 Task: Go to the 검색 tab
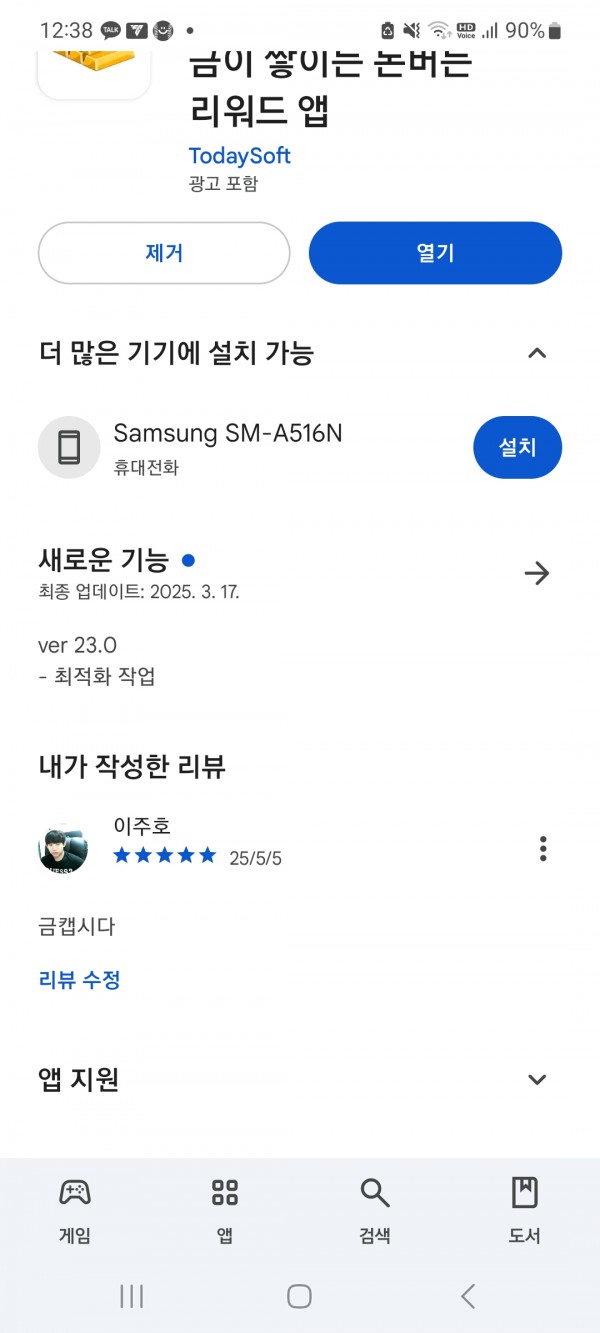pos(374,1210)
